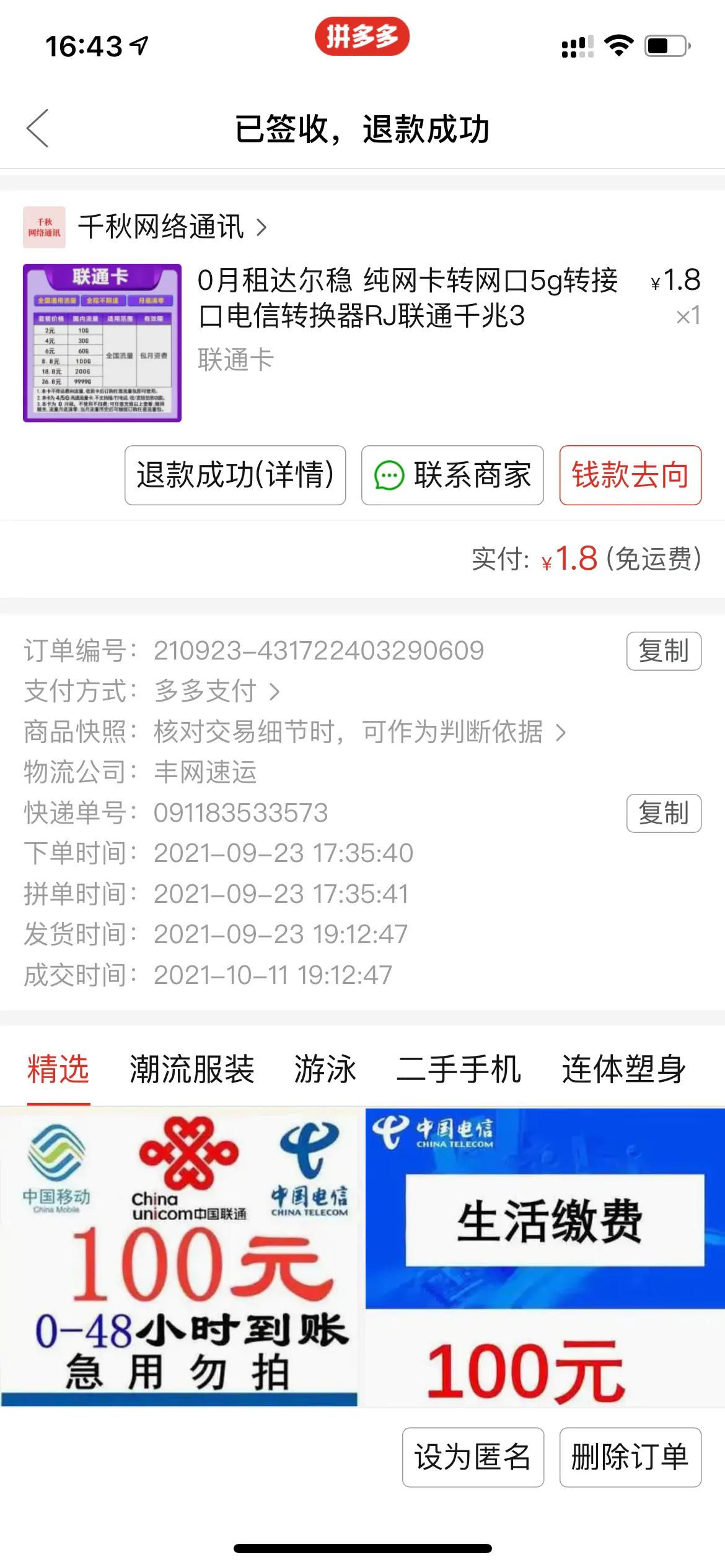Switch to the 潮流服装 tab
This screenshot has height=1568, width=725.
click(x=192, y=1071)
